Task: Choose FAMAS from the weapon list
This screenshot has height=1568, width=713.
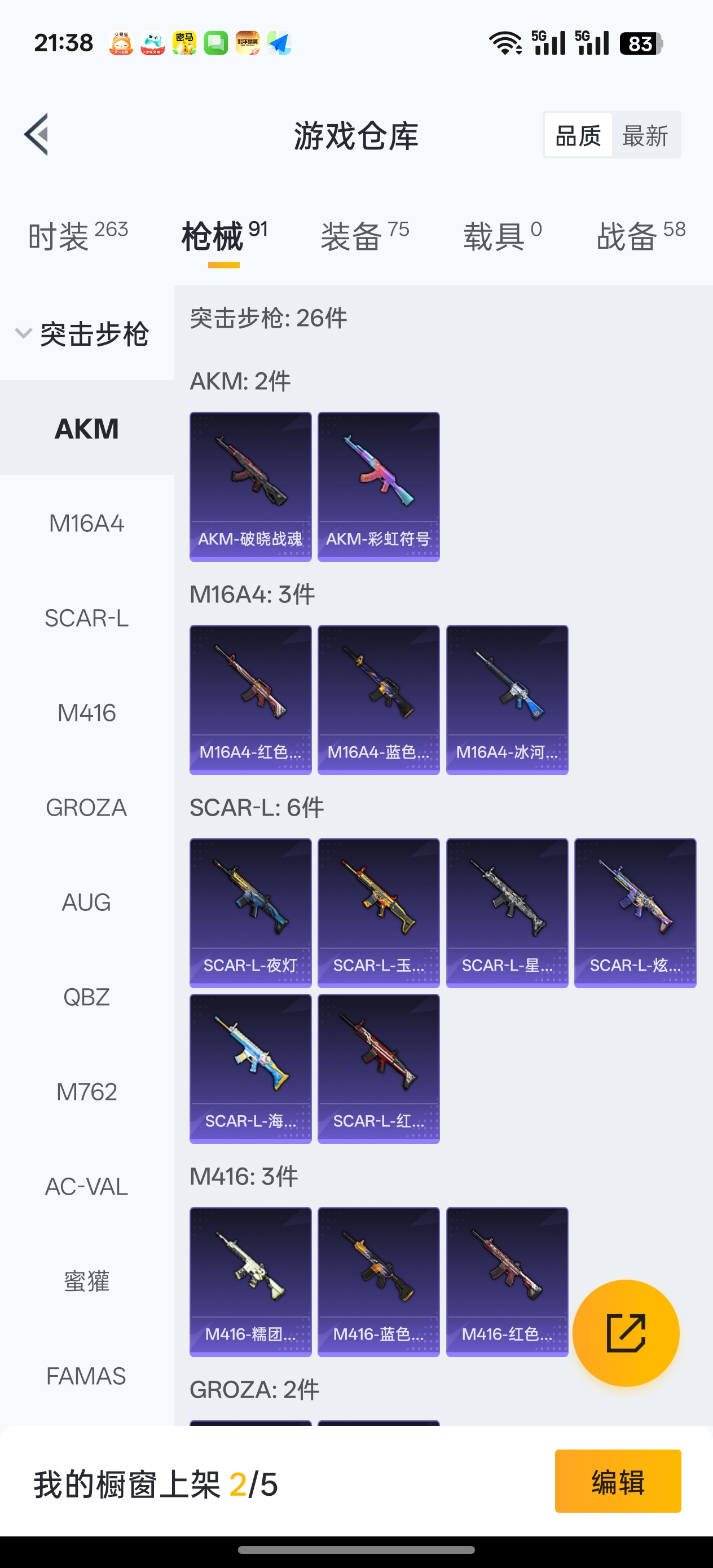Action: click(86, 1376)
